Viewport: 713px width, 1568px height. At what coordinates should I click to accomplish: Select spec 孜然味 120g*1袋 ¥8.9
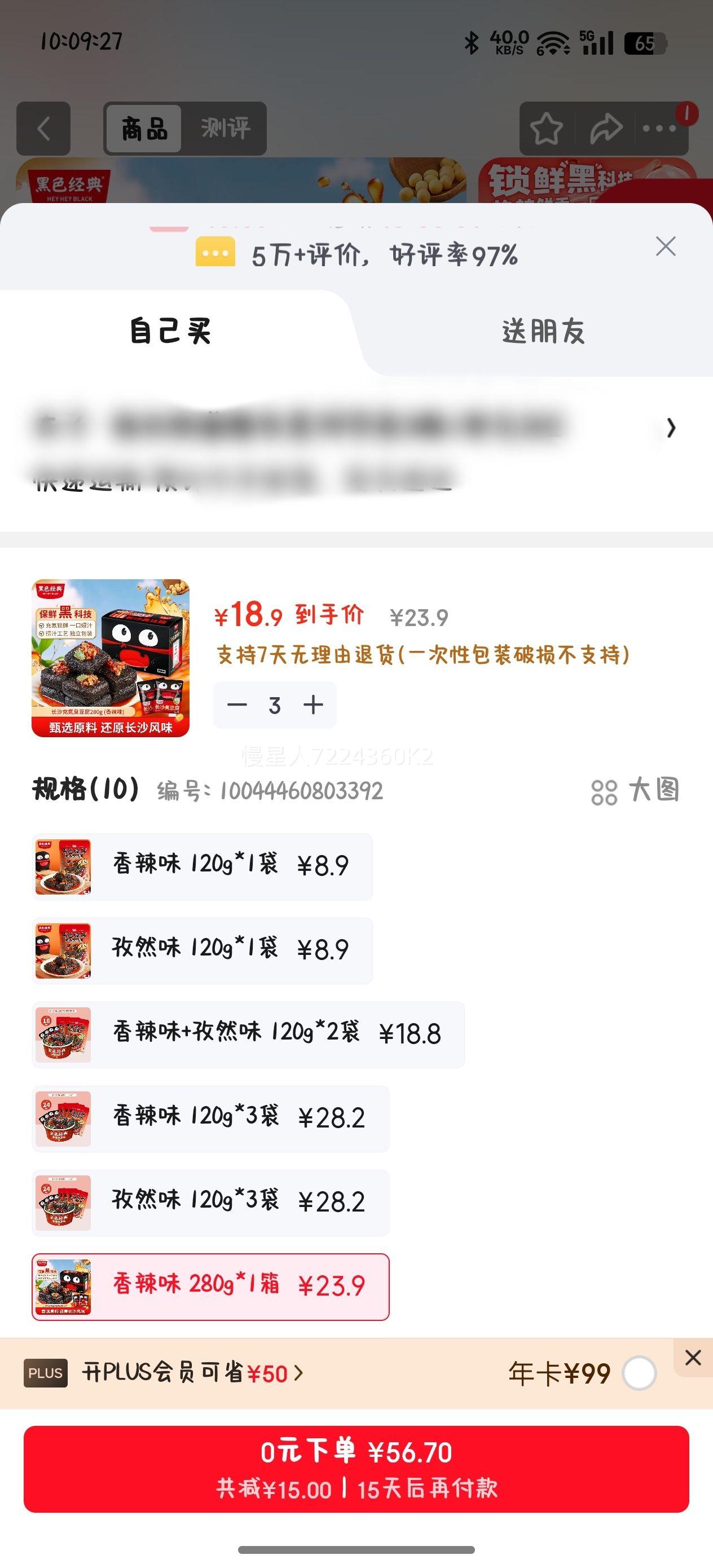(x=201, y=950)
